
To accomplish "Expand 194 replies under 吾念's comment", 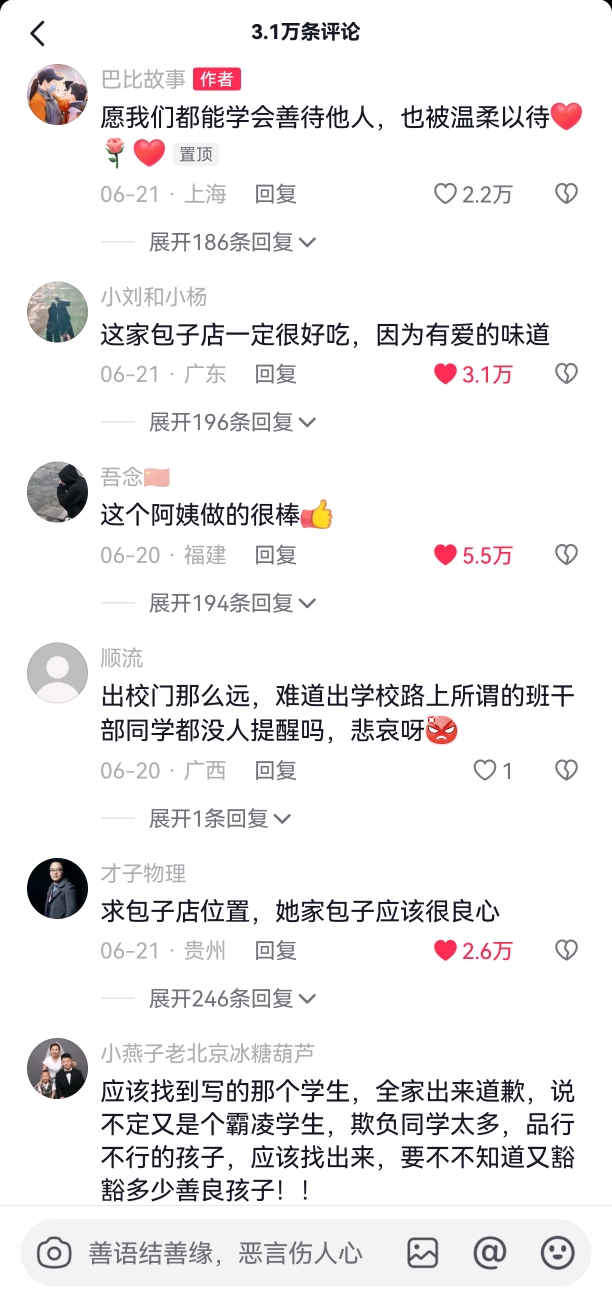I will coord(232,603).
